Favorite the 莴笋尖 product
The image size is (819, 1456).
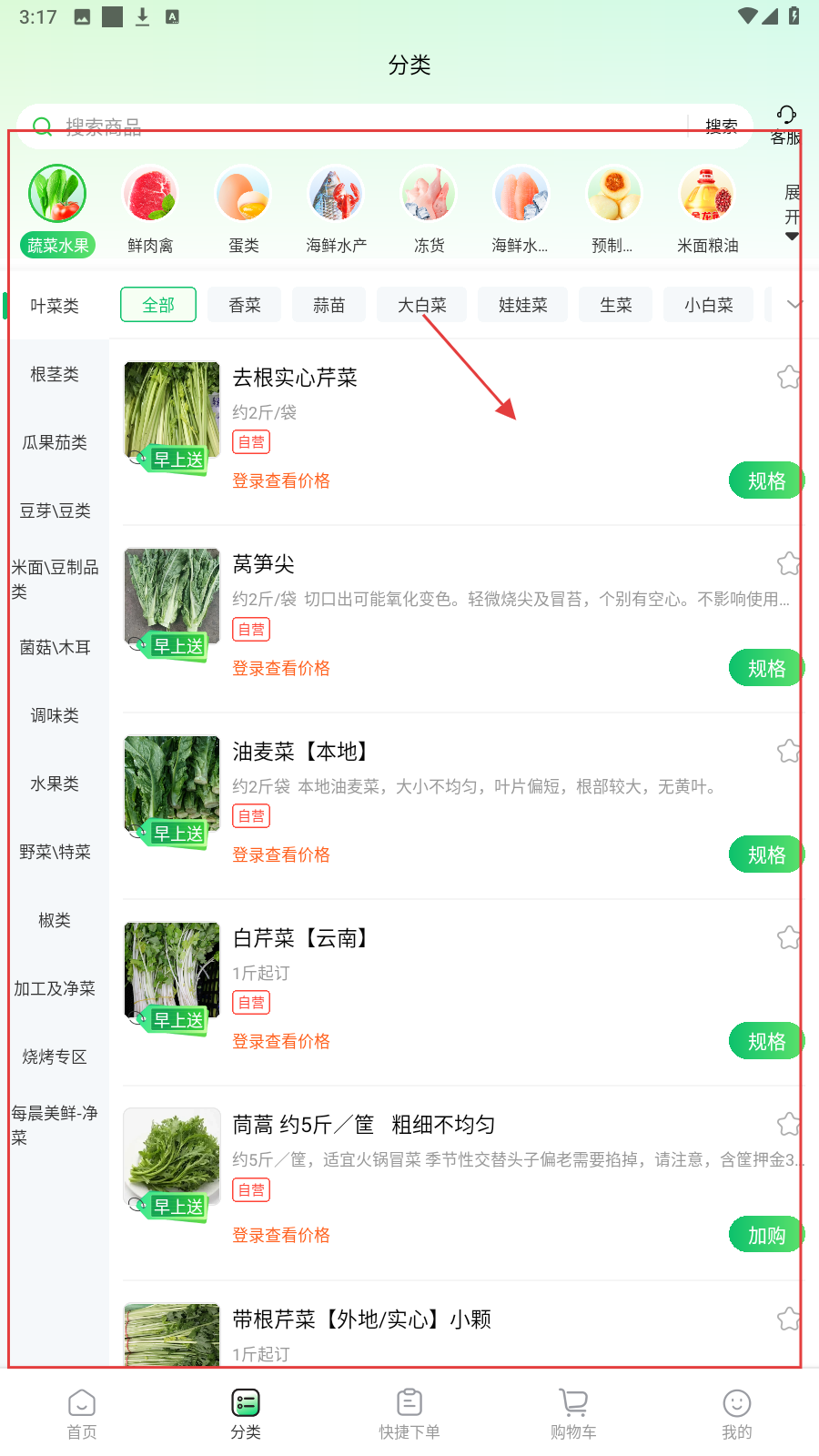point(788,564)
